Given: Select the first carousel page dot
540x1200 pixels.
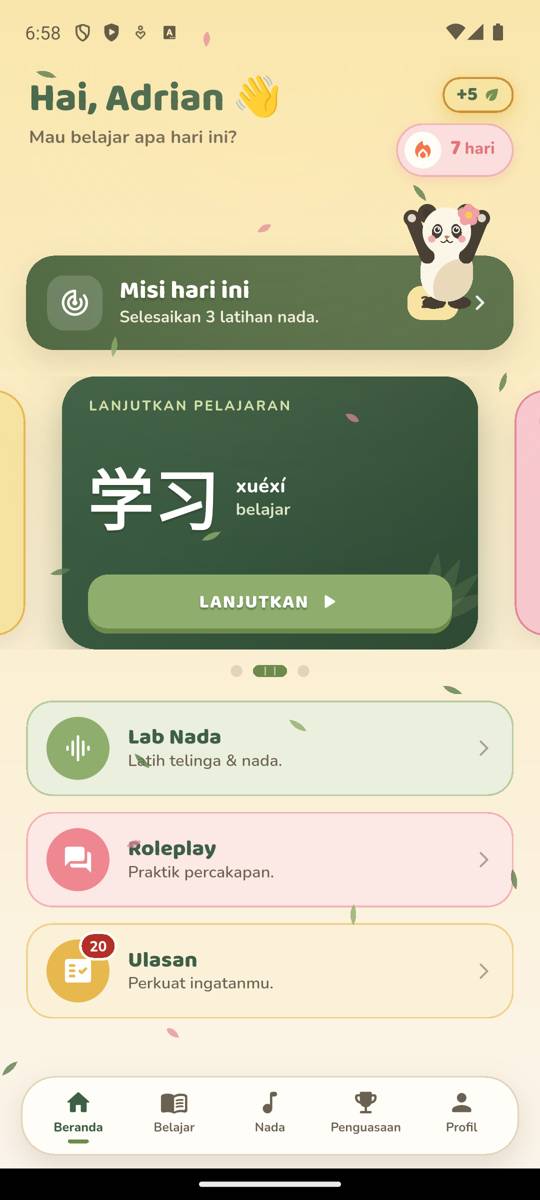Looking at the screenshot, I should (237, 671).
